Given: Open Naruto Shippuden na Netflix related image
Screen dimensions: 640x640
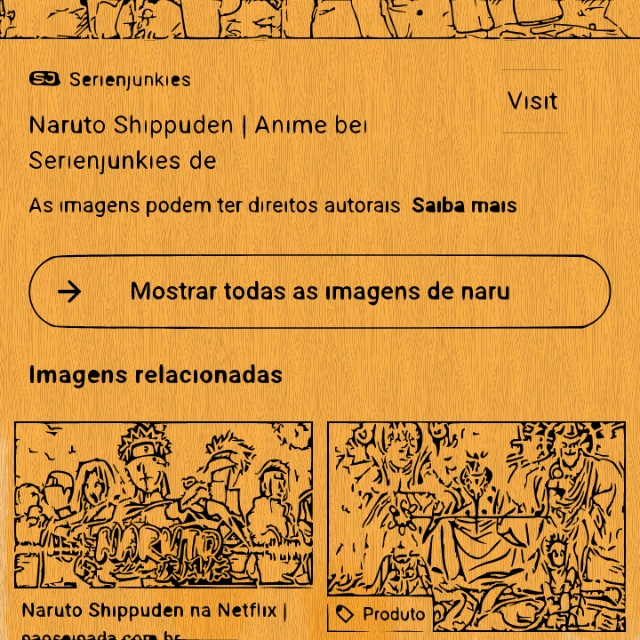Looking at the screenshot, I should [x=164, y=505].
